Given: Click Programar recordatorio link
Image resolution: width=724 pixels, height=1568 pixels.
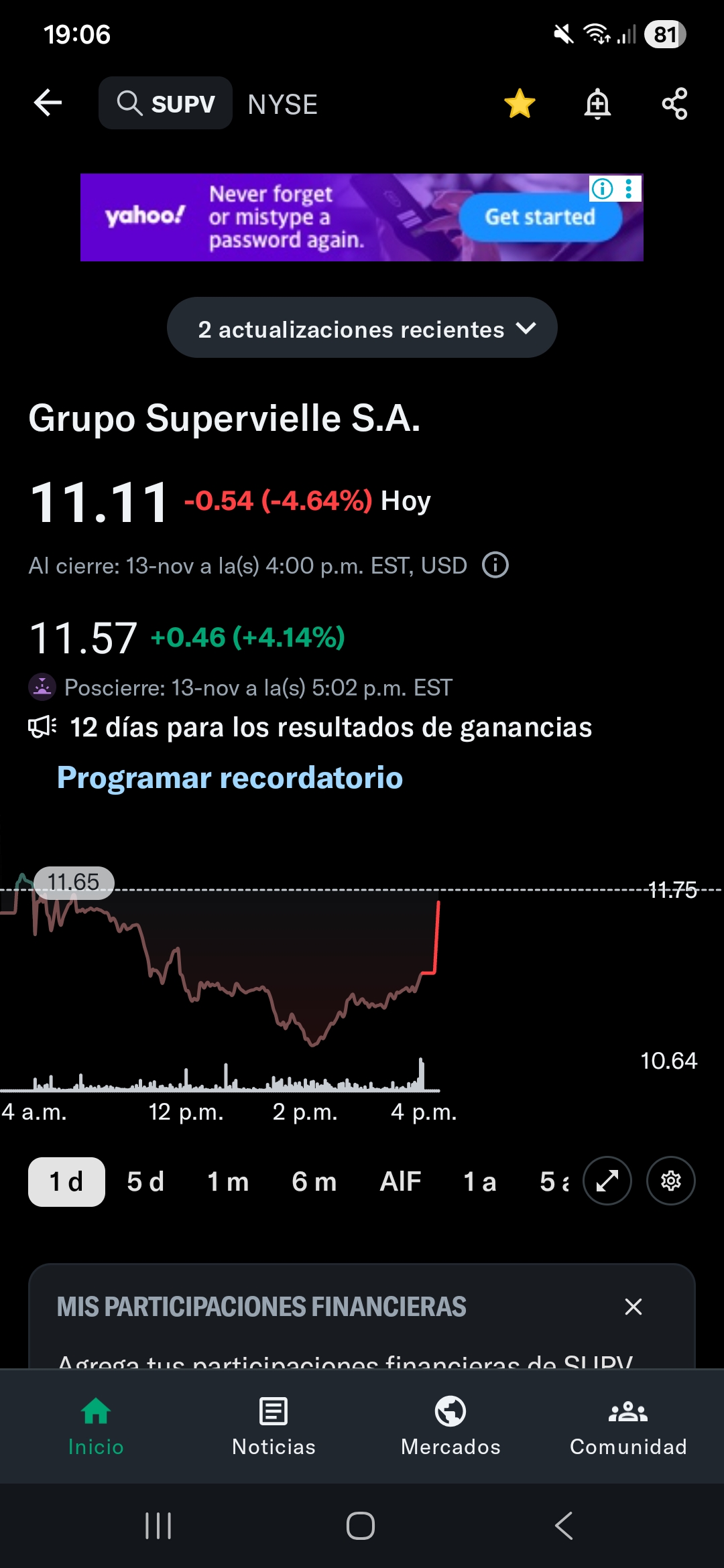Looking at the screenshot, I should [229, 778].
